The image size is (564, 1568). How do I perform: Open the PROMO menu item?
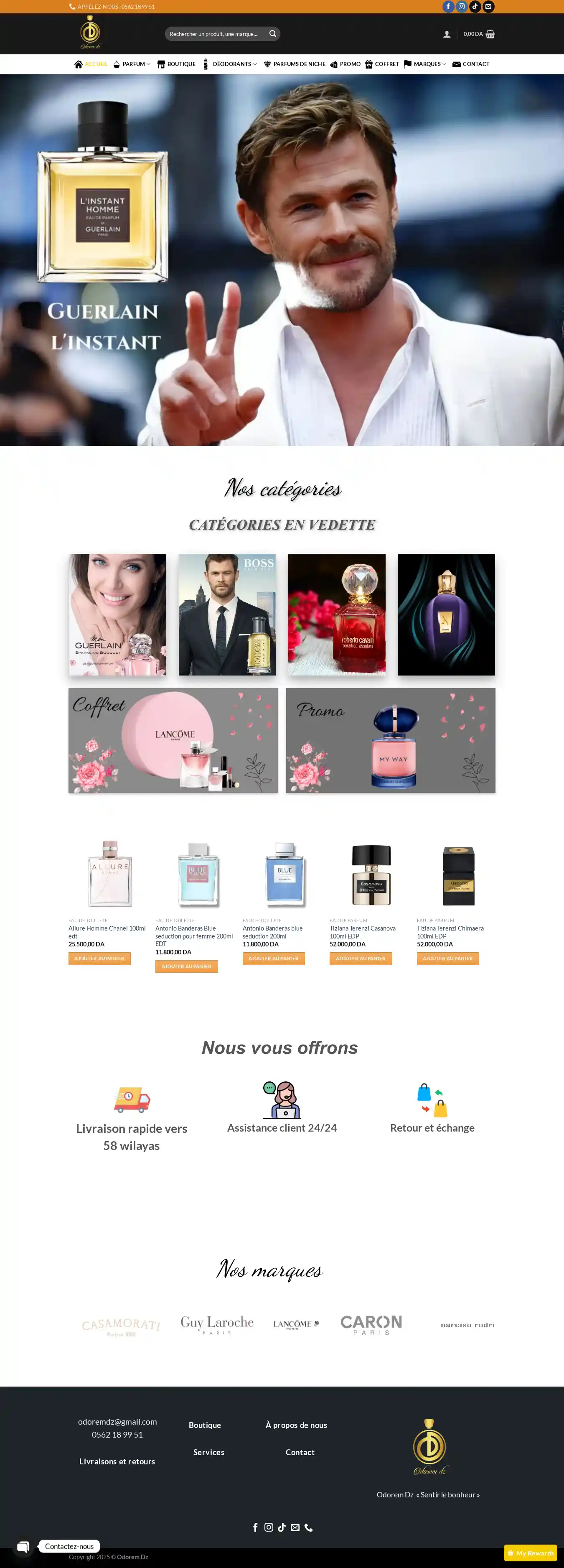(x=346, y=64)
